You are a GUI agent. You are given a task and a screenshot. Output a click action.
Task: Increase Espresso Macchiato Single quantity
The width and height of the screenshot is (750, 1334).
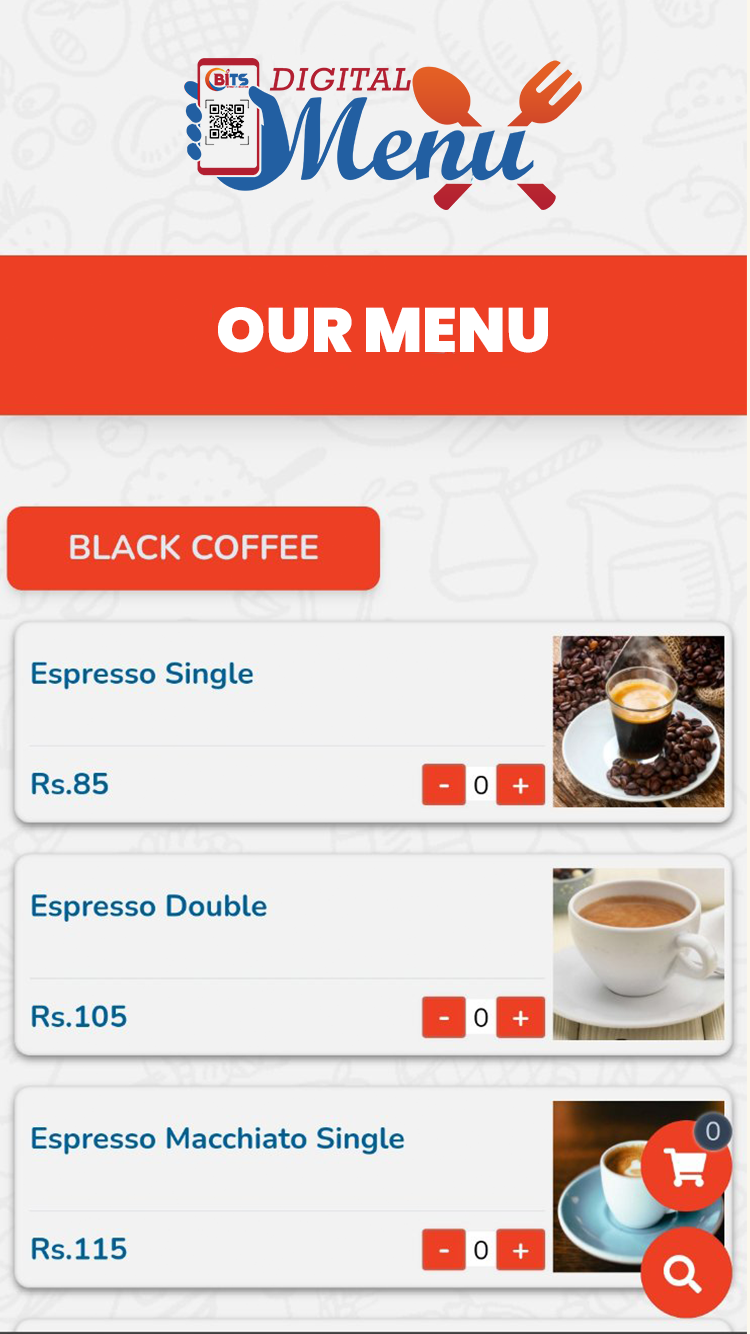(520, 1250)
